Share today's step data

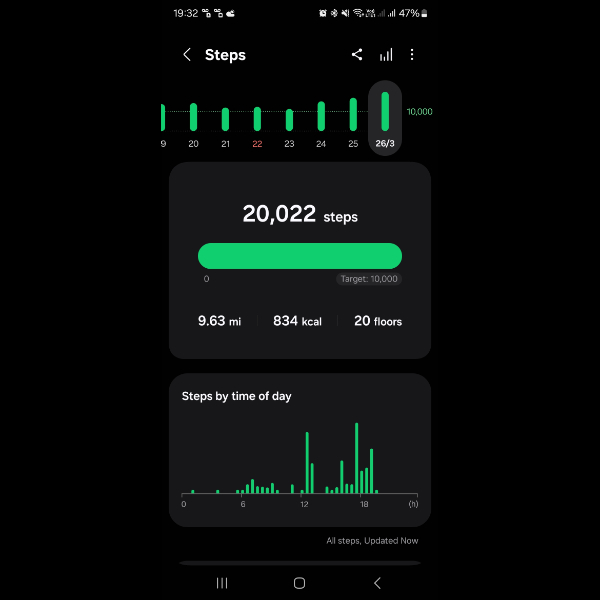[x=357, y=55]
